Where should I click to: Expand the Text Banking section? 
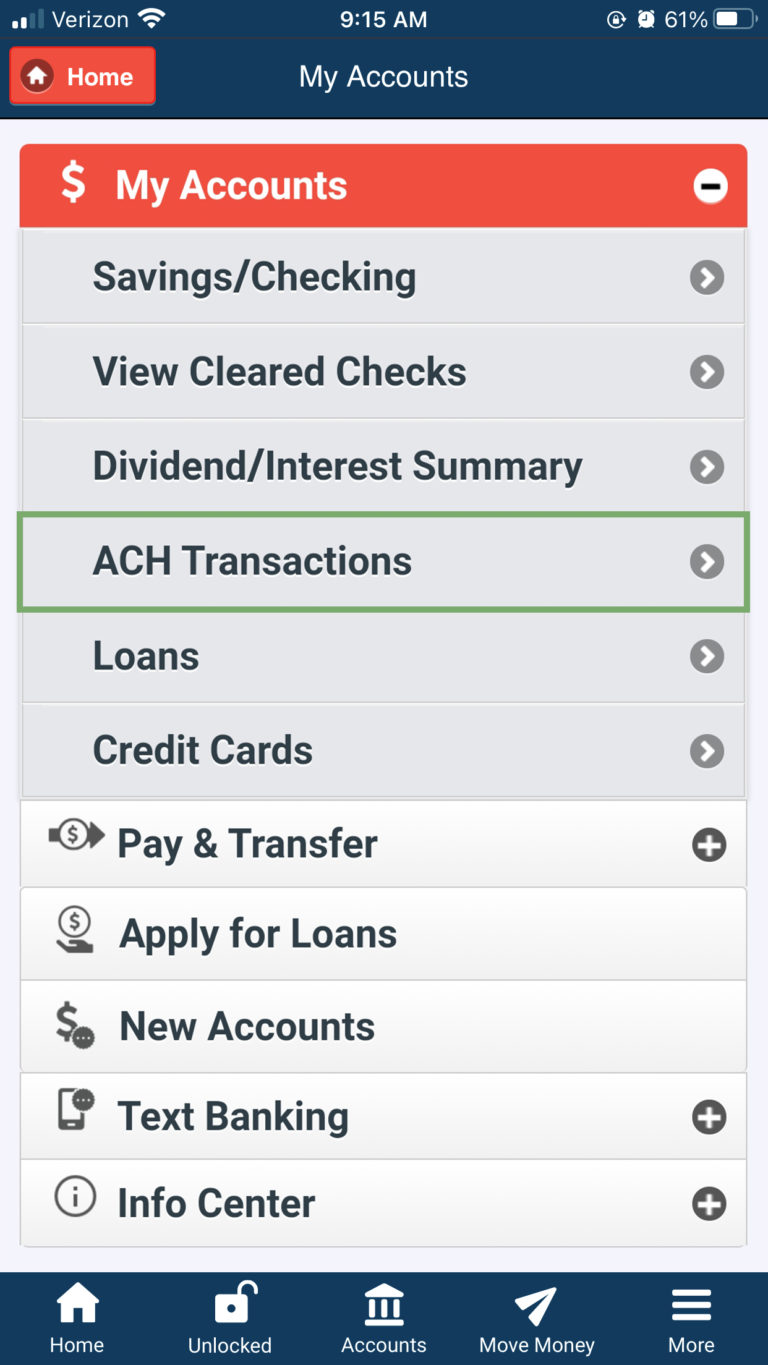pyautogui.click(x=709, y=1117)
